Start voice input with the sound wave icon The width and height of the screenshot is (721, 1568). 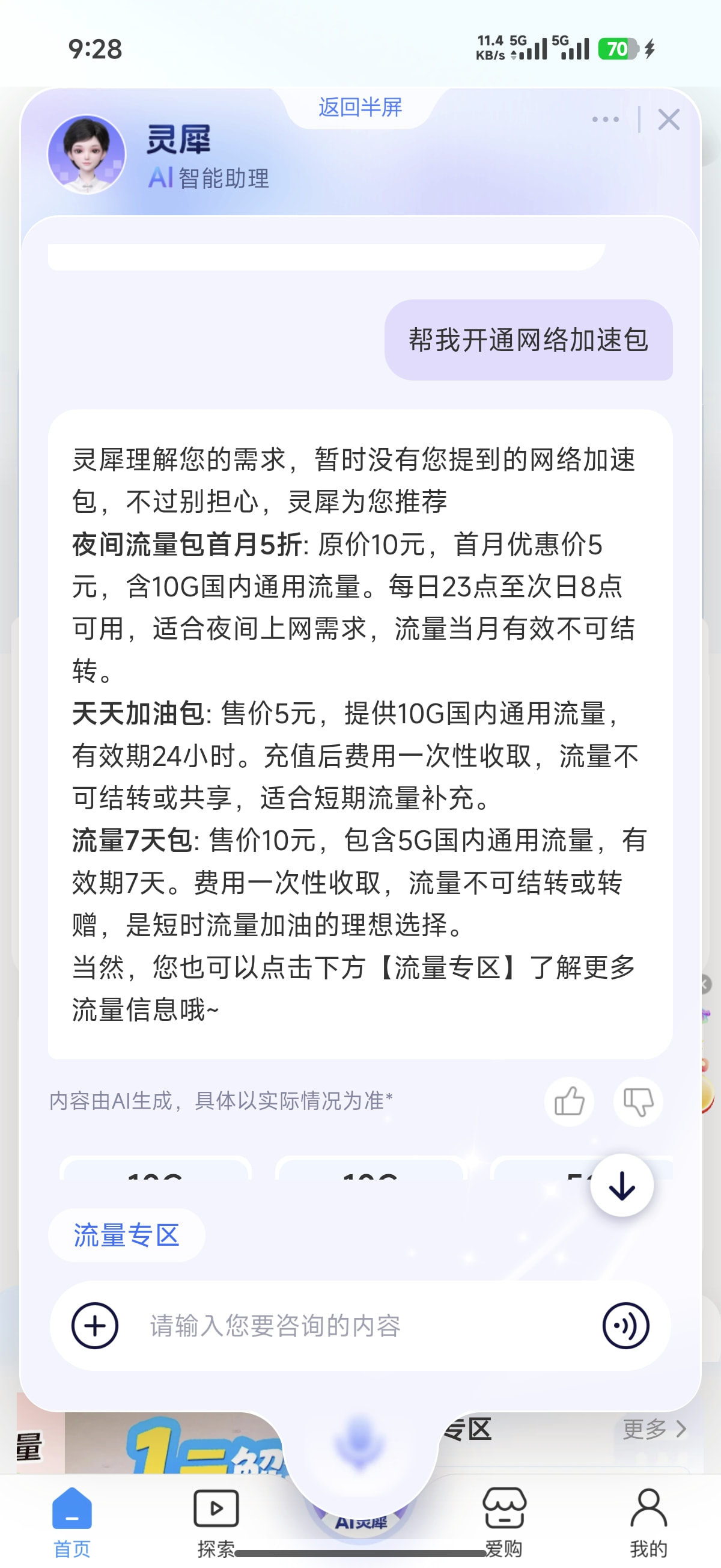click(x=625, y=1326)
